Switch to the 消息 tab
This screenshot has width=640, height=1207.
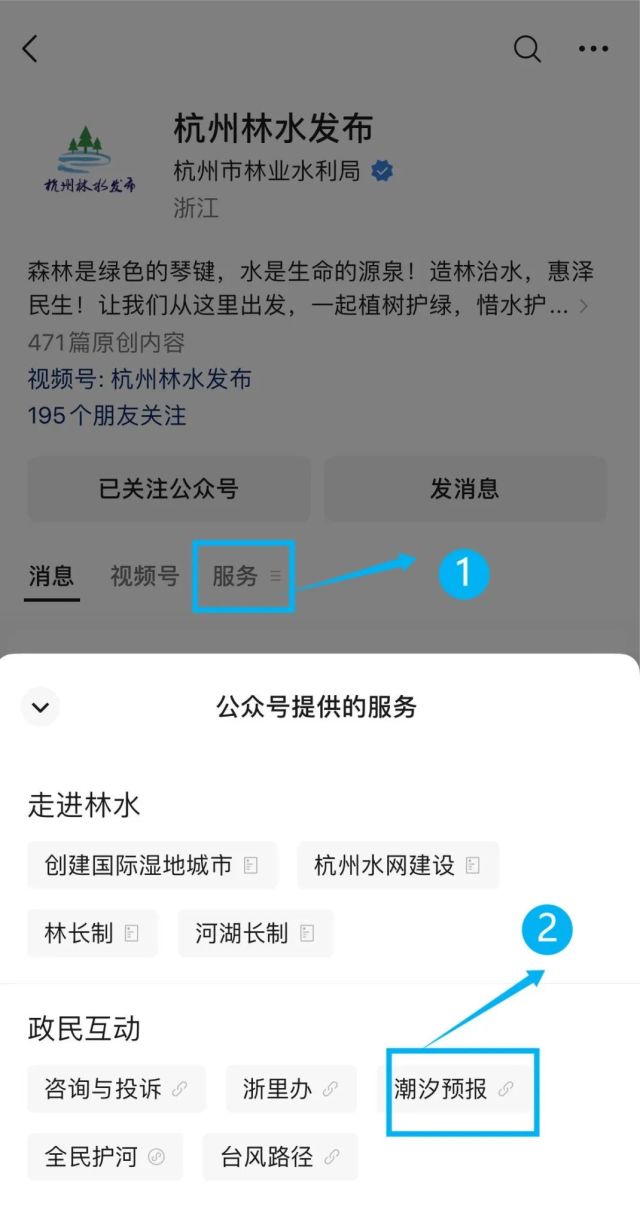(x=51, y=576)
